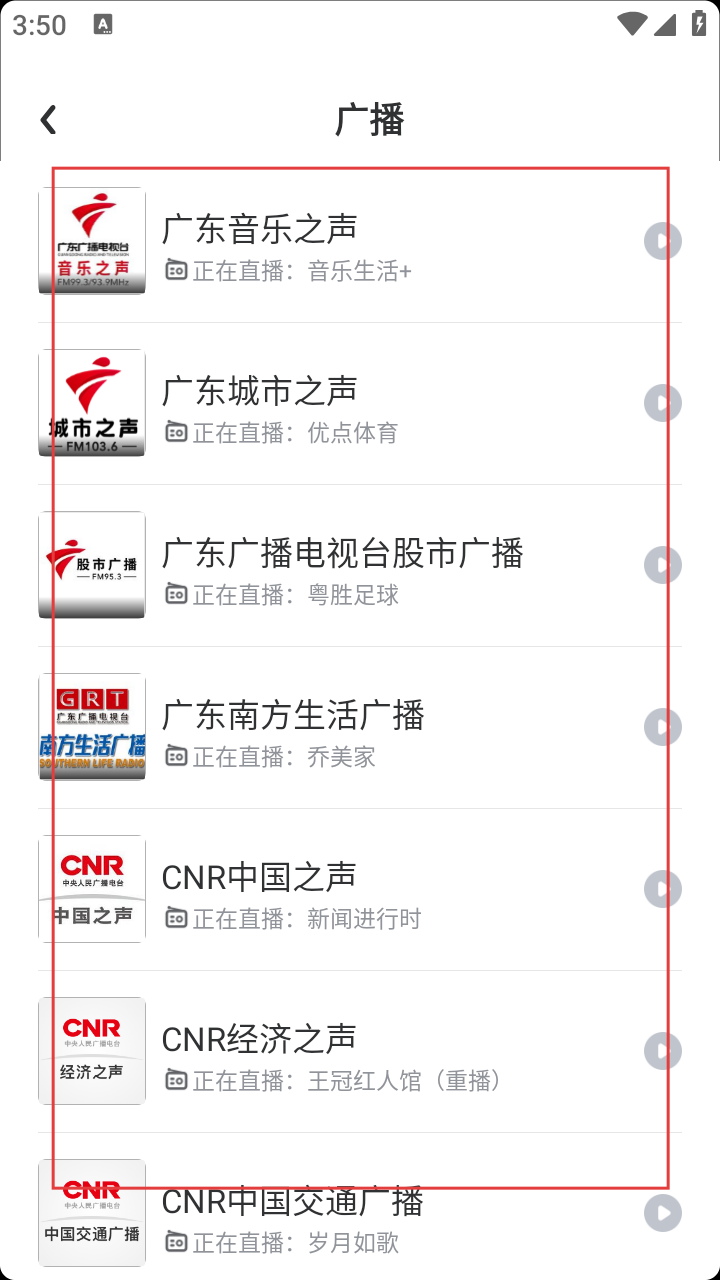Screen dimensions: 720x1280
Task: Go back using the top-left arrow
Action: [48, 120]
